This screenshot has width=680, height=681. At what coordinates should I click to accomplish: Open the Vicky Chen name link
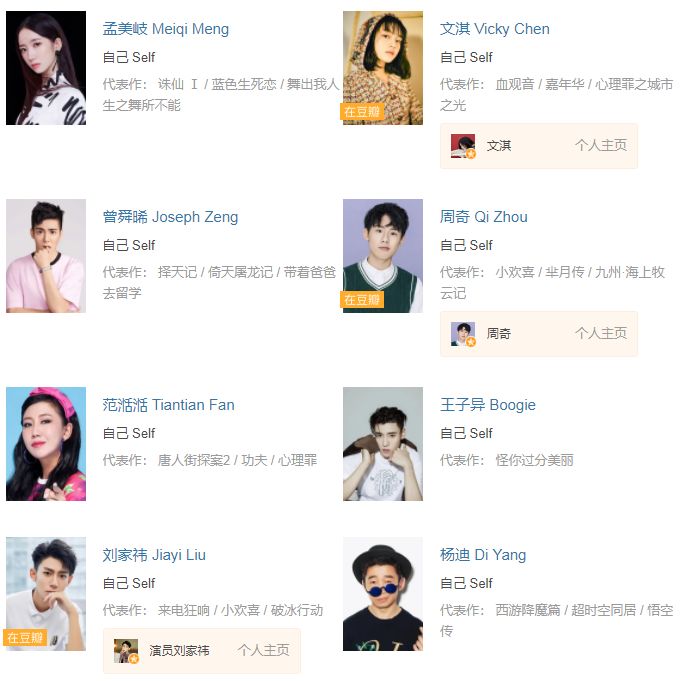click(495, 29)
